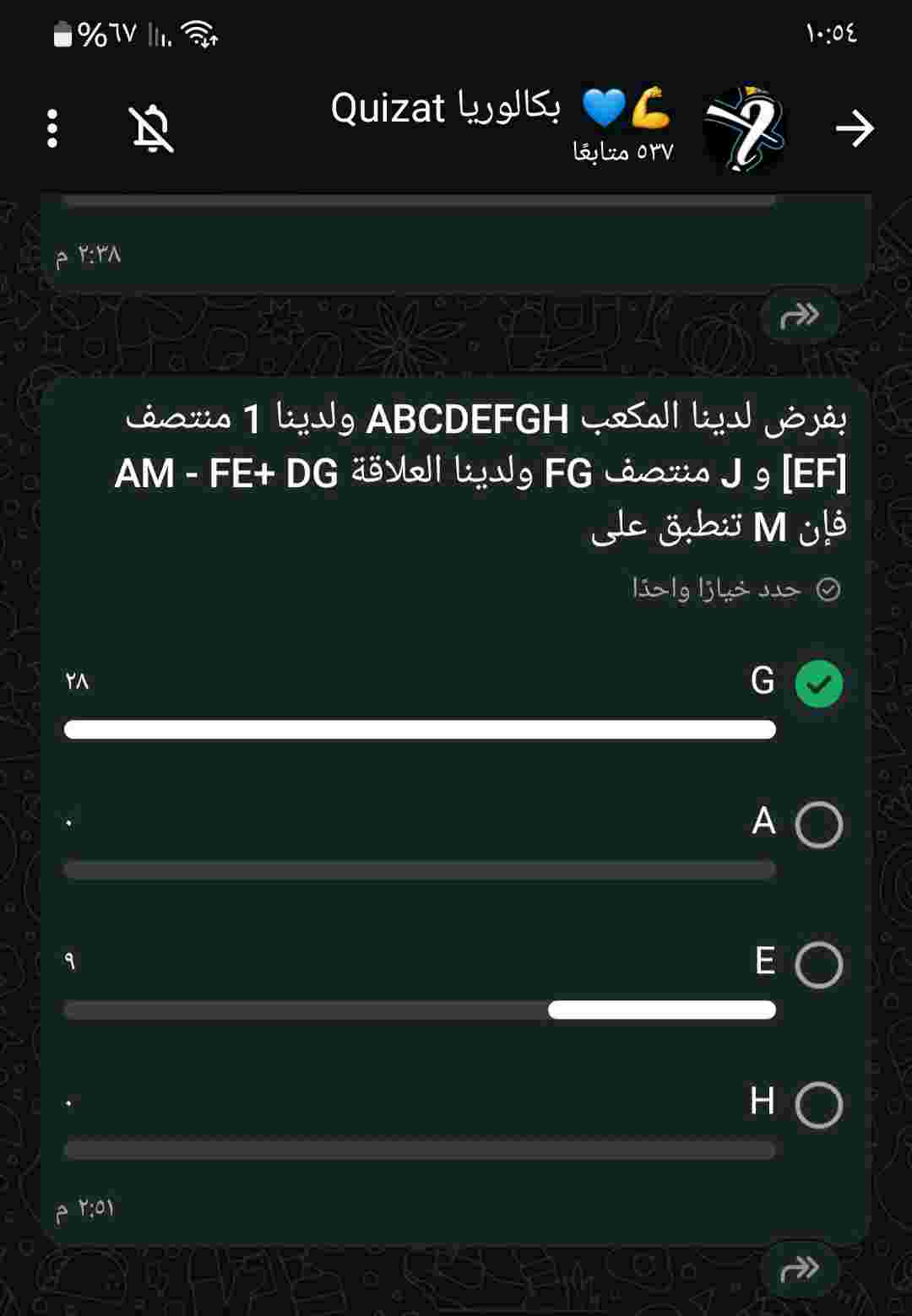Open the three-dot overflow menu
The image size is (912, 1316).
tap(52, 129)
